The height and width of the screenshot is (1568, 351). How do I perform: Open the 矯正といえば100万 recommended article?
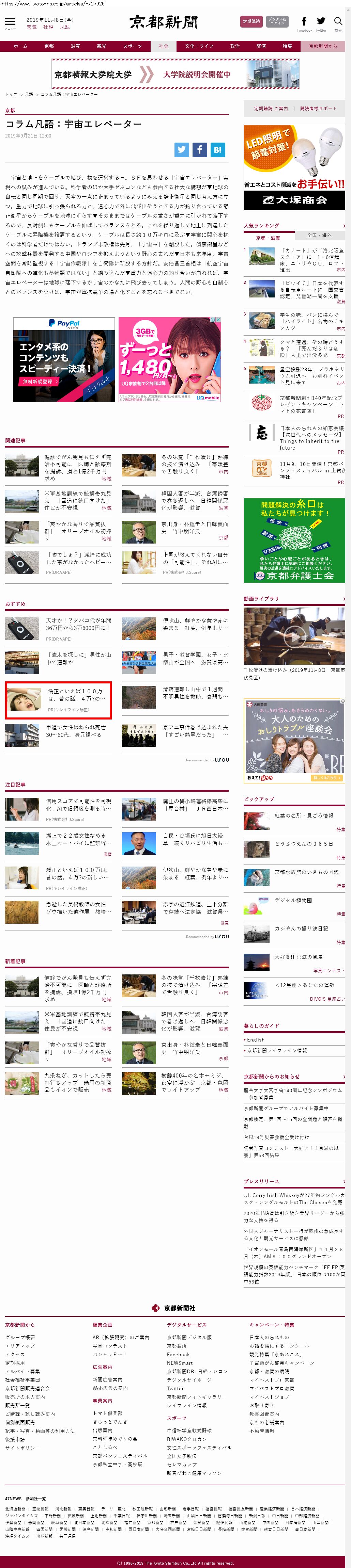pos(59,700)
